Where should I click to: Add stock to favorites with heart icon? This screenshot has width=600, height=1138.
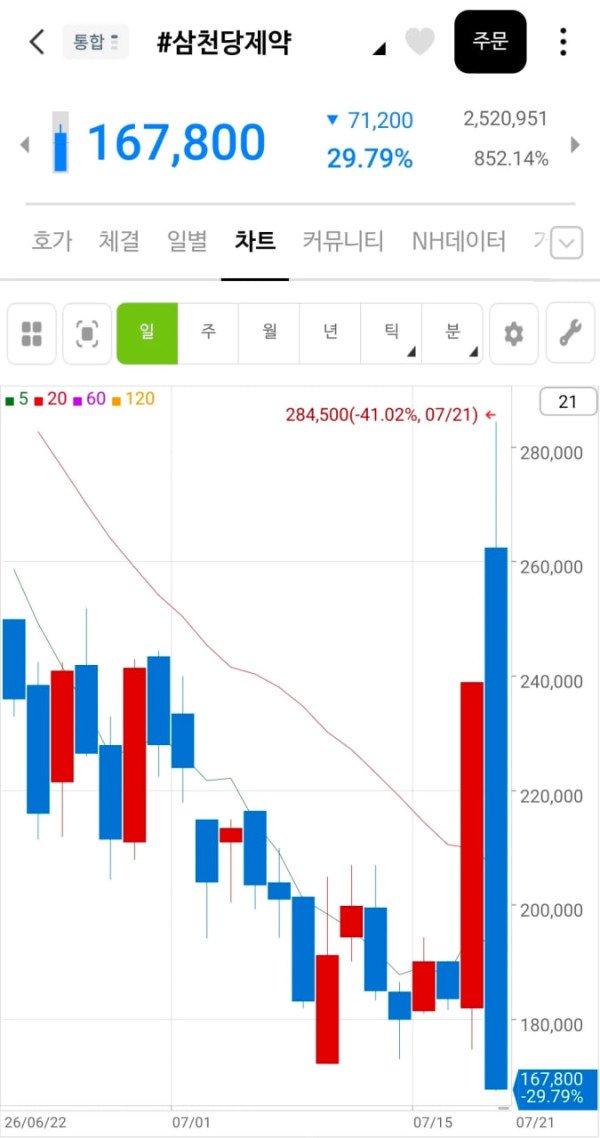419,42
